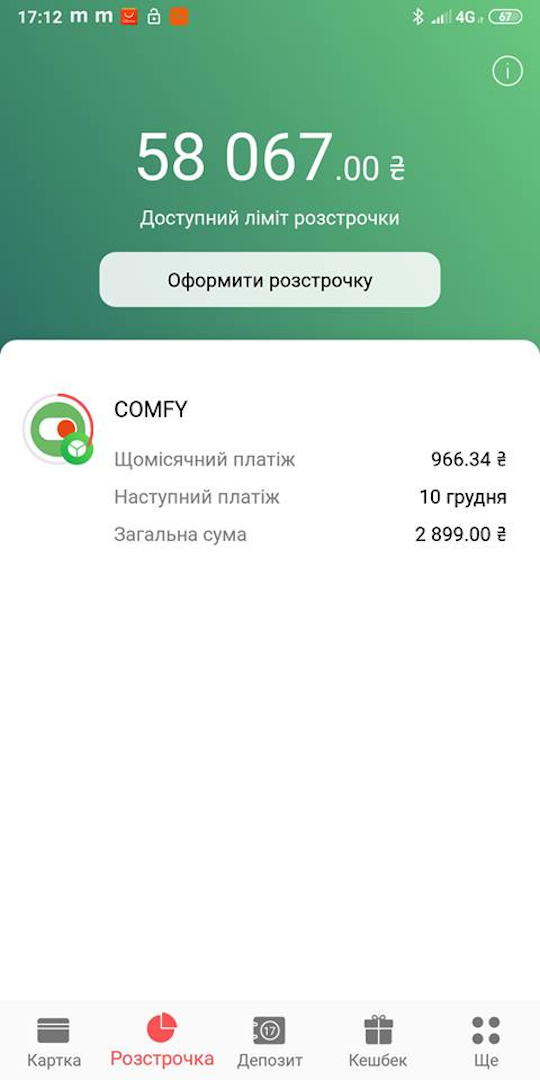Open the Кешбек tab
This screenshot has width=540, height=1080.
point(377,1041)
